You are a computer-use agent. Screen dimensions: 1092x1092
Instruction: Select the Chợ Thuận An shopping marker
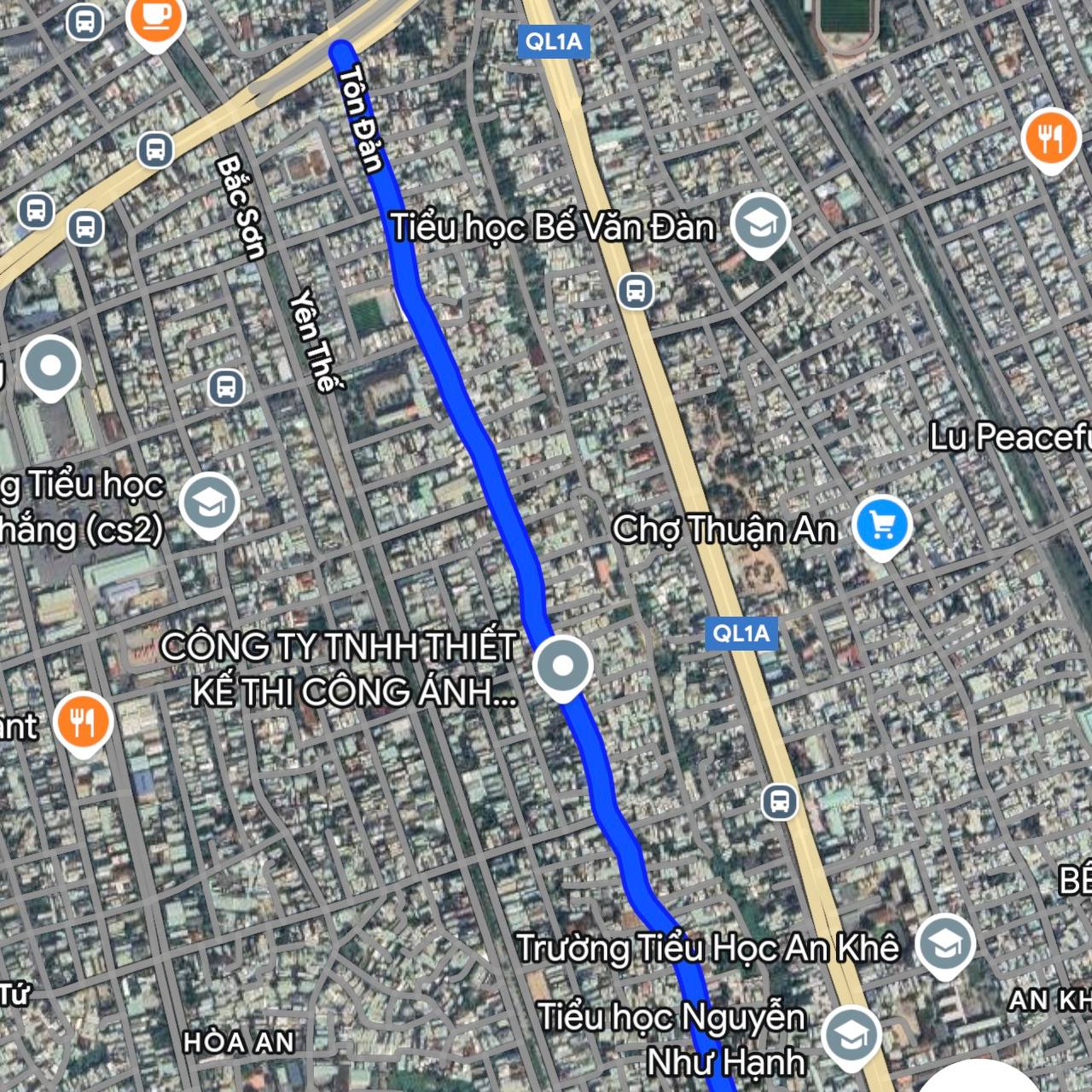[882, 526]
